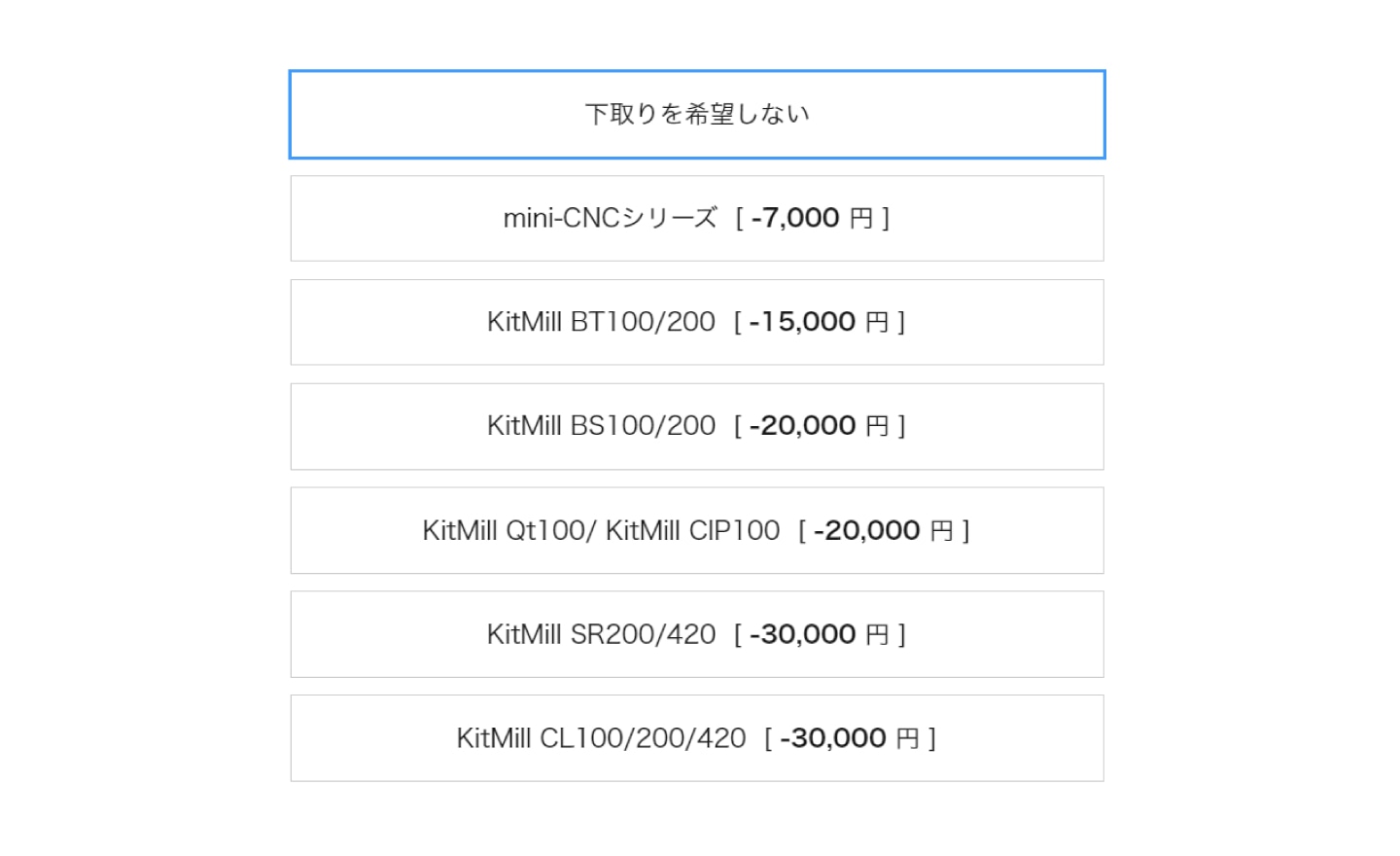1400x856 pixels.
Task: Select the 下取りを希望しない option
Action: pos(697,115)
